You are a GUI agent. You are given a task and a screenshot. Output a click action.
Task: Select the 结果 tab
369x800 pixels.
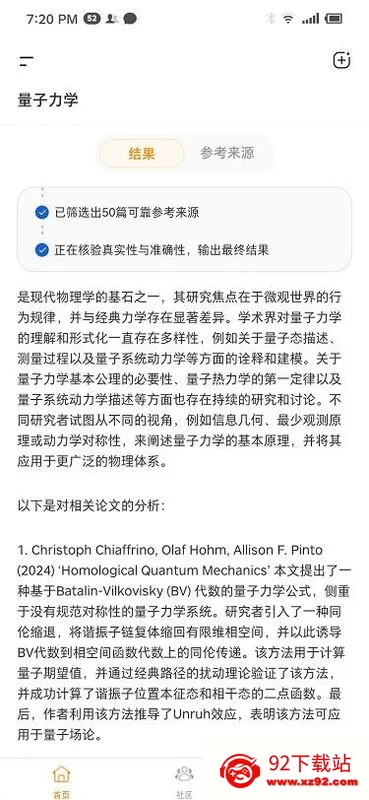(141, 154)
